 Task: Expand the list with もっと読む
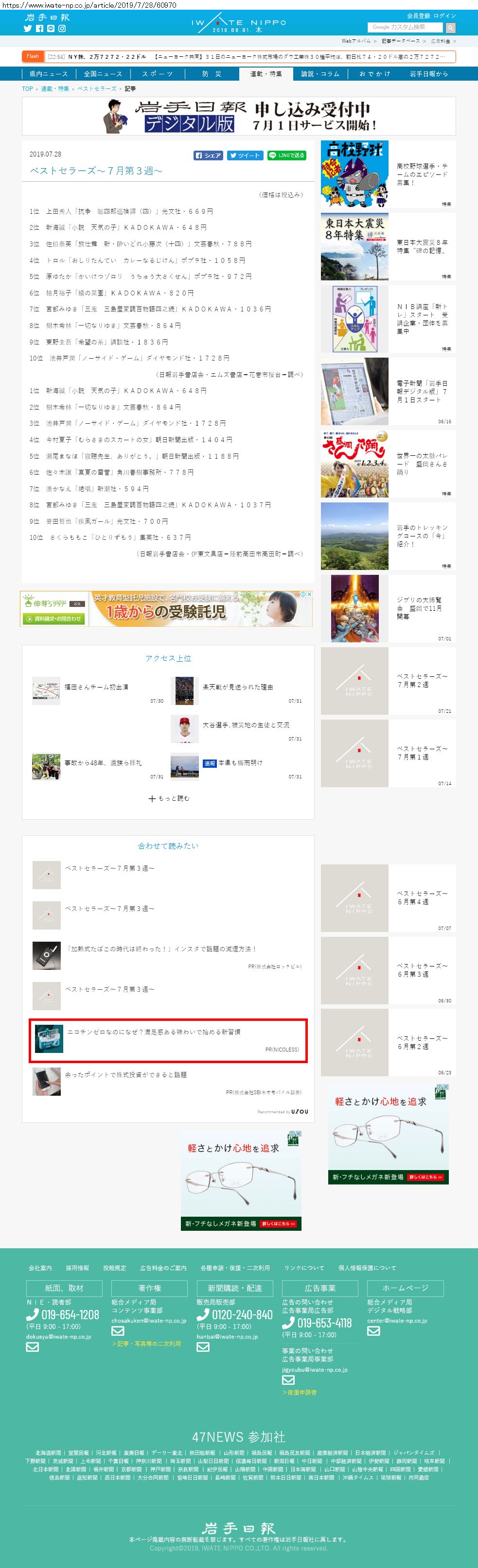[169, 799]
